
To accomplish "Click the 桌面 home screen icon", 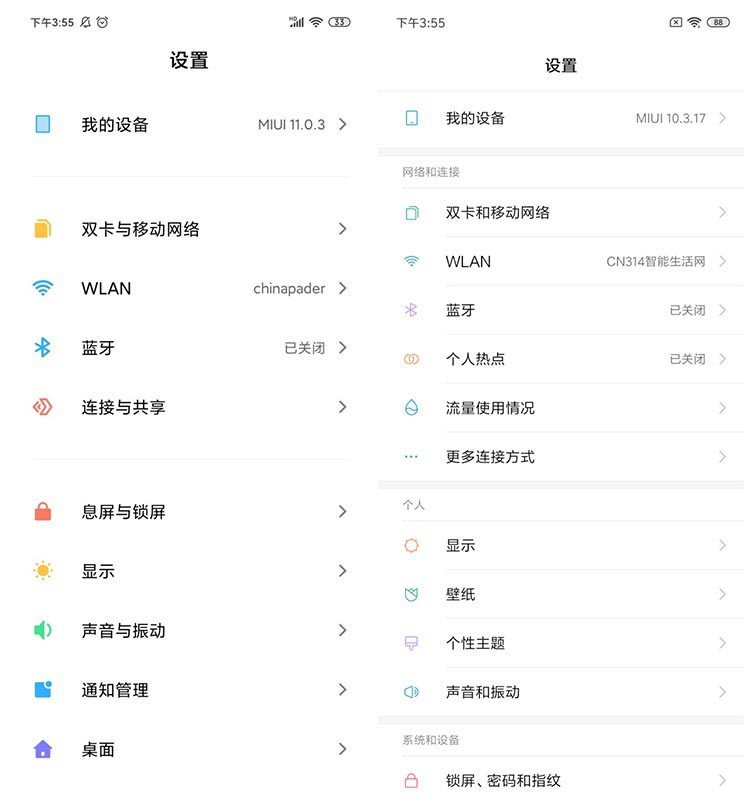I will tap(41, 748).
